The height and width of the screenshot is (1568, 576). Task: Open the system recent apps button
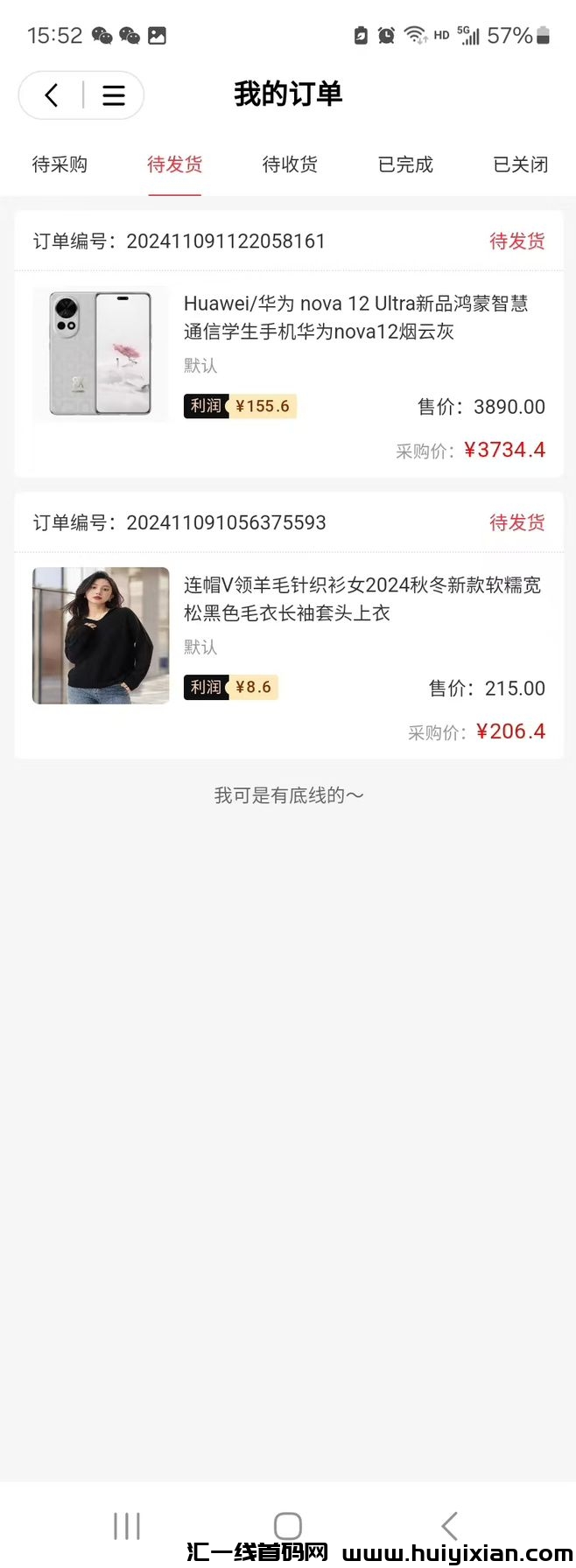(x=127, y=1525)
